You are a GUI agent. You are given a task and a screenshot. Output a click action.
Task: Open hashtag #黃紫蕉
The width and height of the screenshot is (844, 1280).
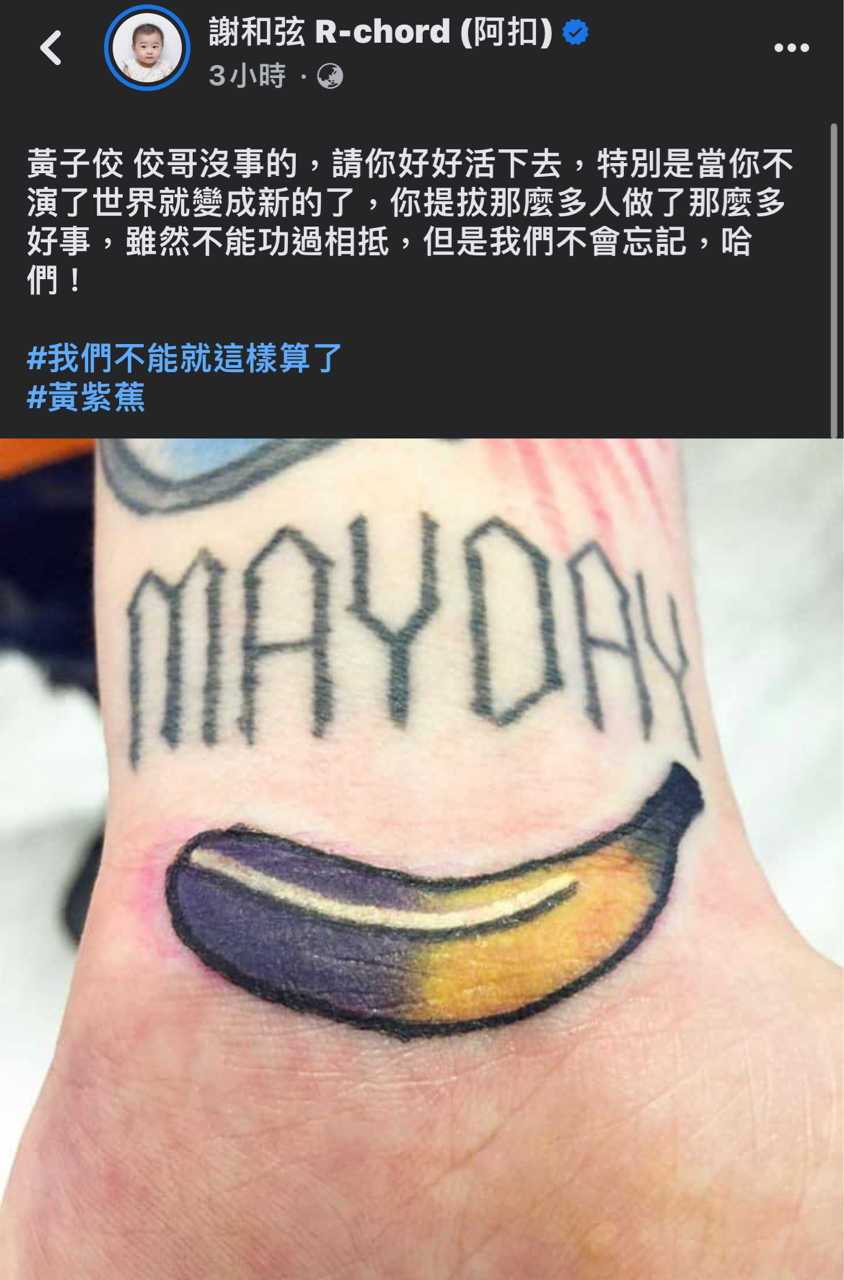(x=86, y=397)
